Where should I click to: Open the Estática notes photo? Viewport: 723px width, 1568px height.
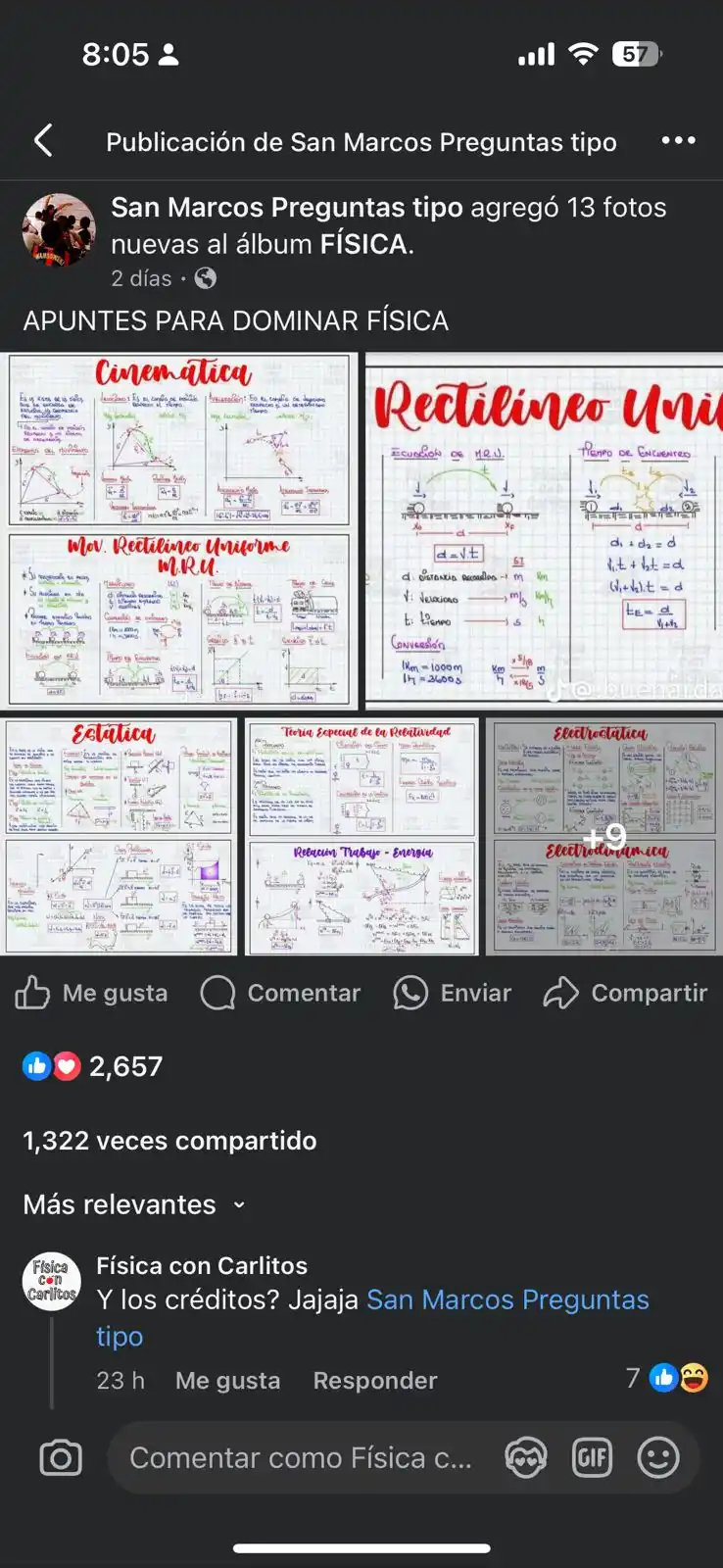coord(119,836)
